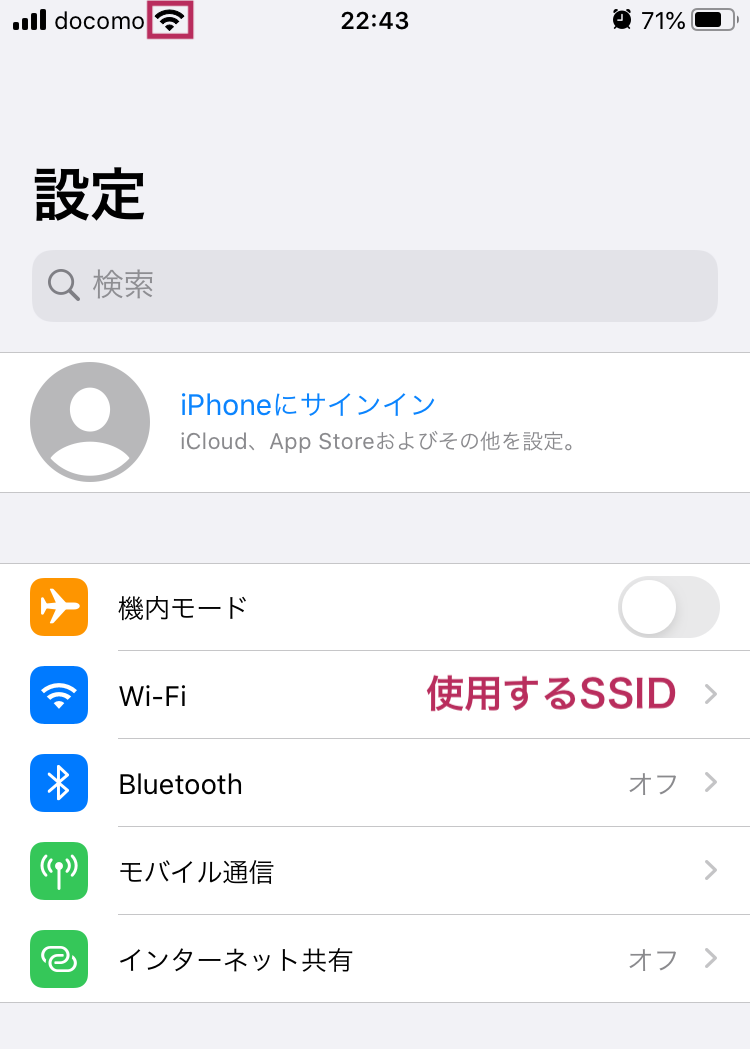Tap the green モバイル通信 antenna icon
Image resolution: width=750 pixels, height=1049 pixels.
coord(58,871)
